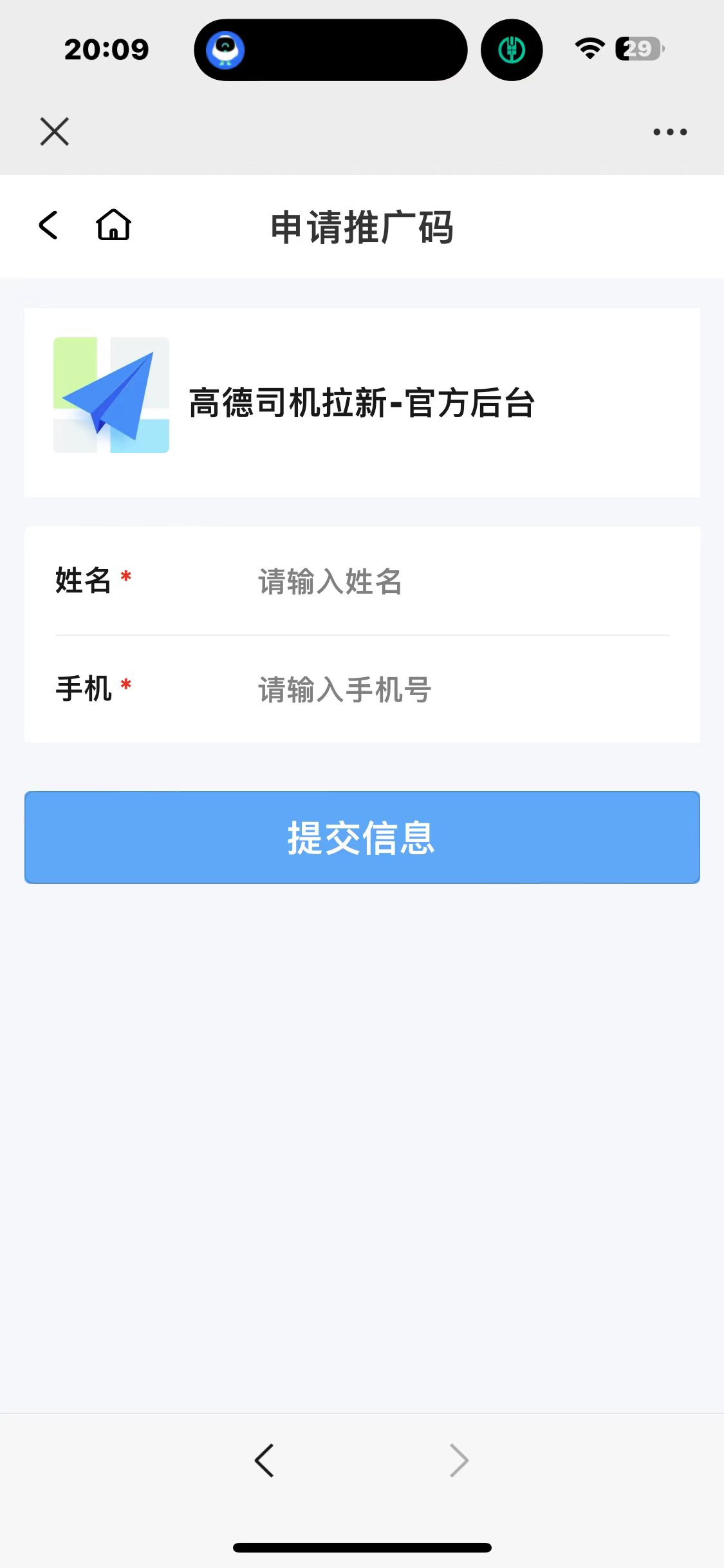The image size is (724, 1568).
Task: Navigate back with the bottom left arrow
Action: pos(265,1460)
